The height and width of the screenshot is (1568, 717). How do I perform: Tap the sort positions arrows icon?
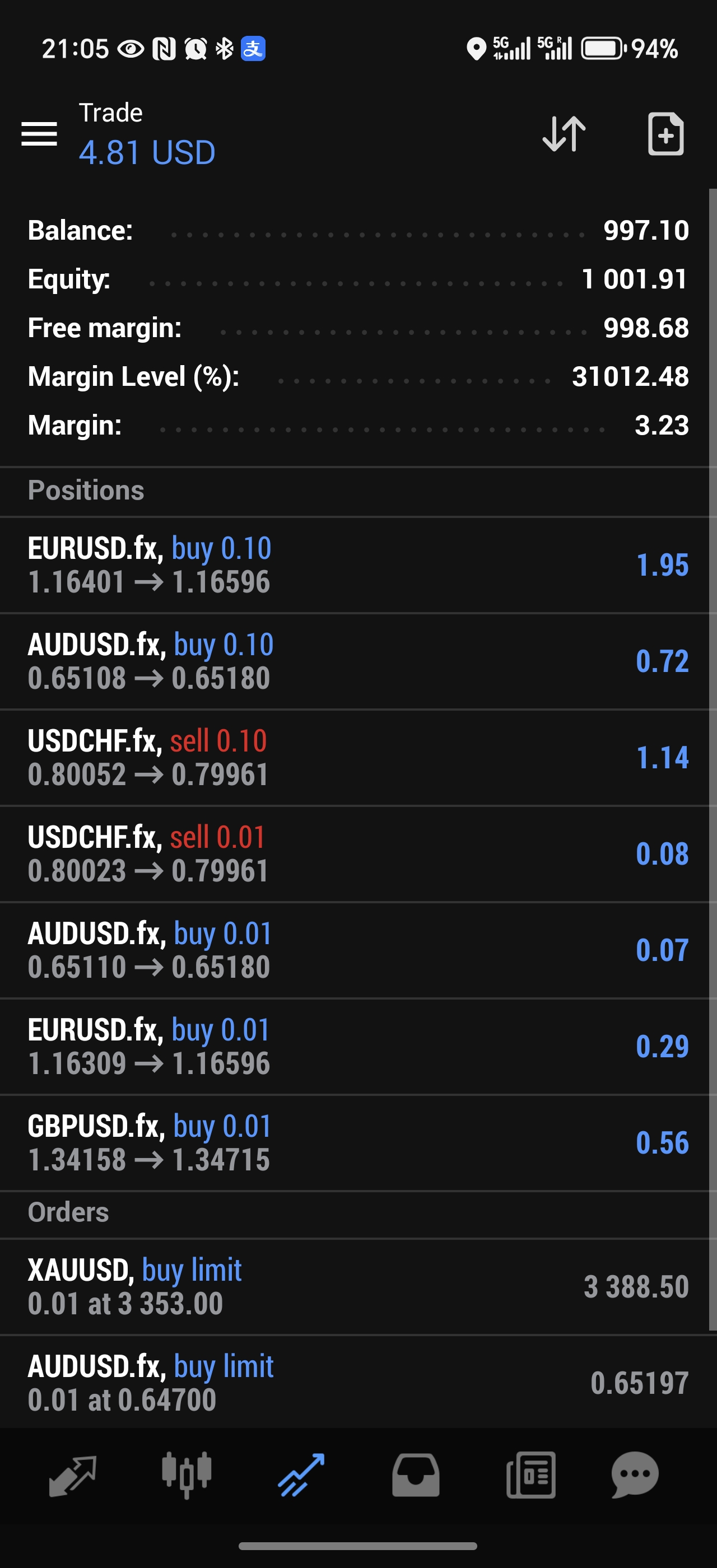click(x=564, y=133)
